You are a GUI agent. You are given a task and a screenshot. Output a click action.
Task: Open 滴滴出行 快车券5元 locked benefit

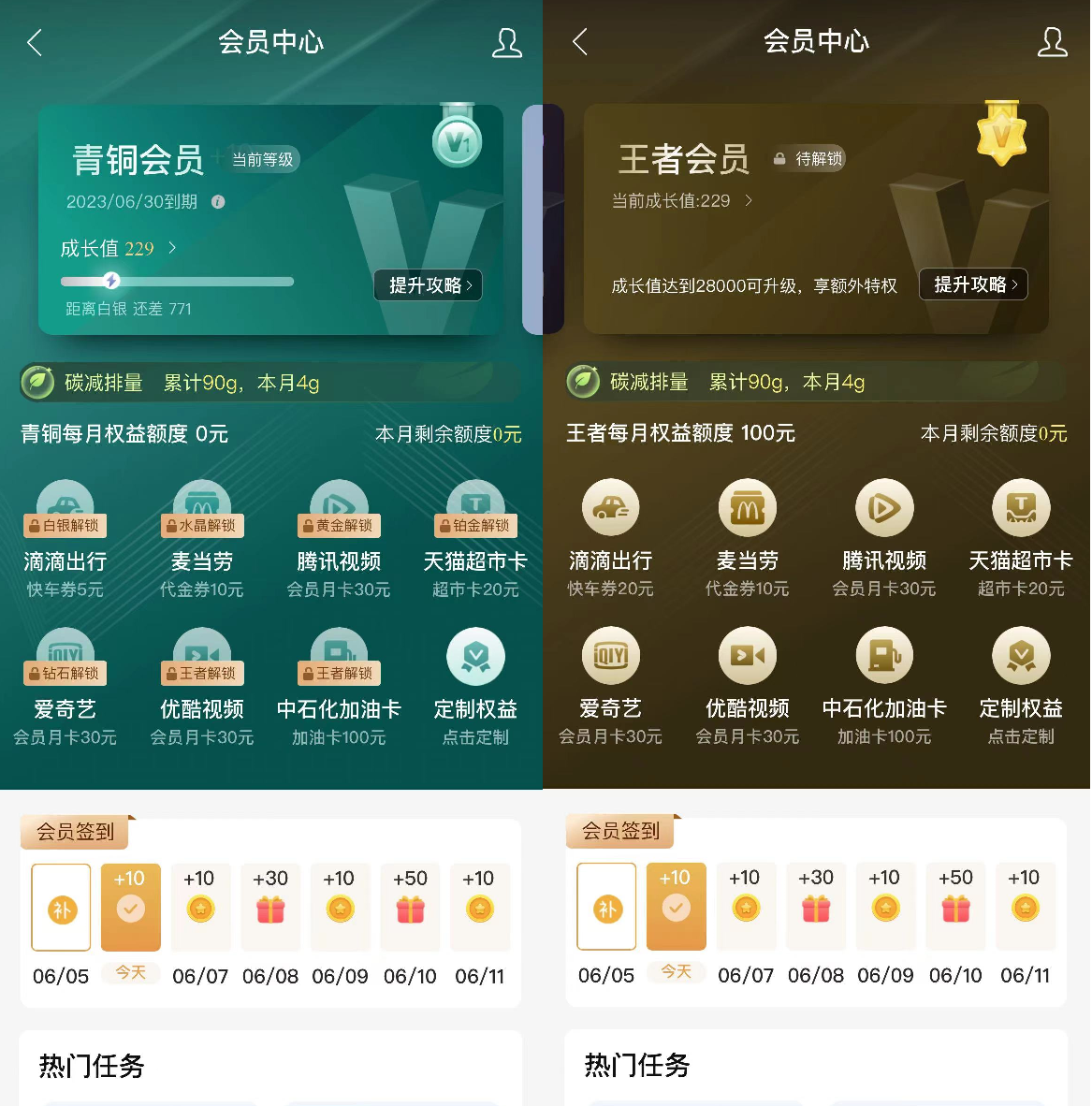click(65, 538)
